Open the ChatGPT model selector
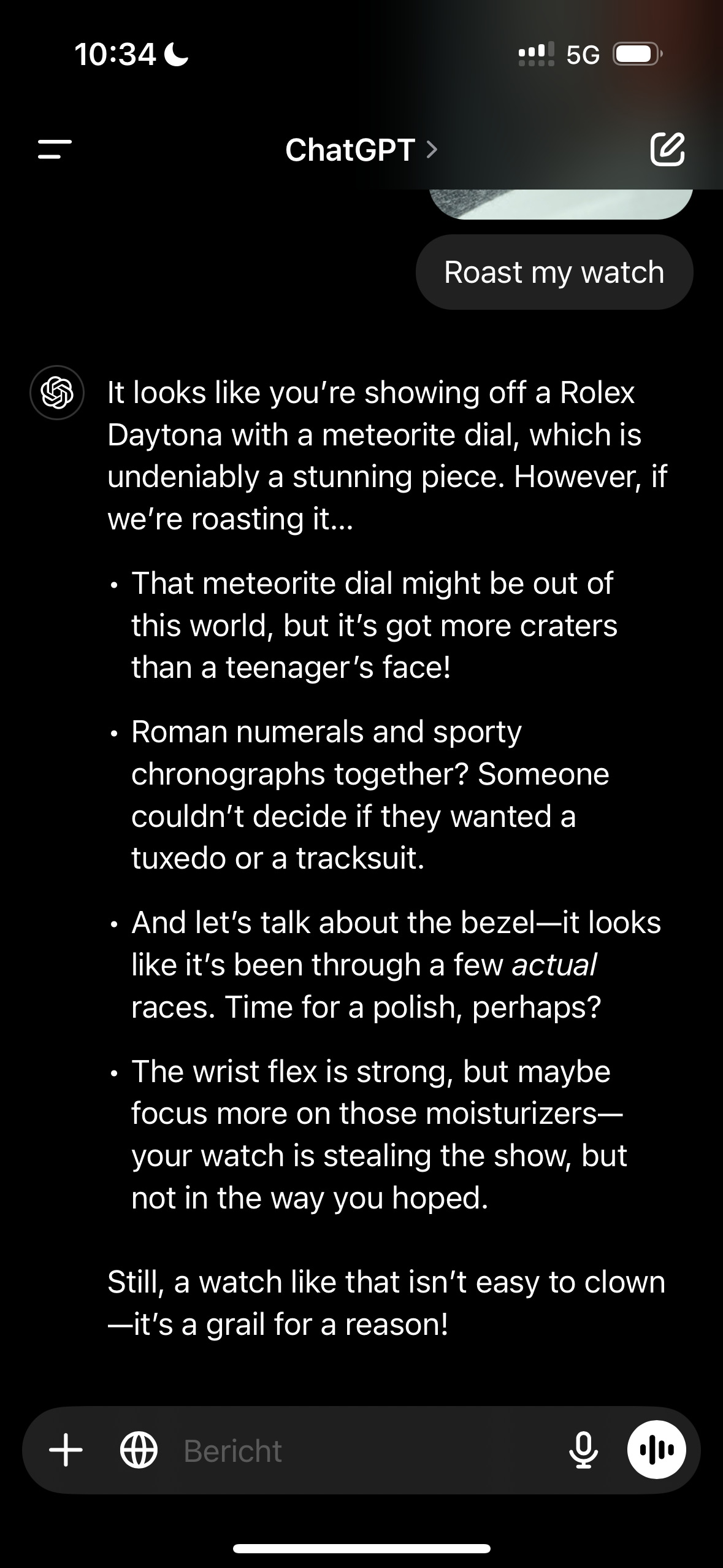 [362, 149]
